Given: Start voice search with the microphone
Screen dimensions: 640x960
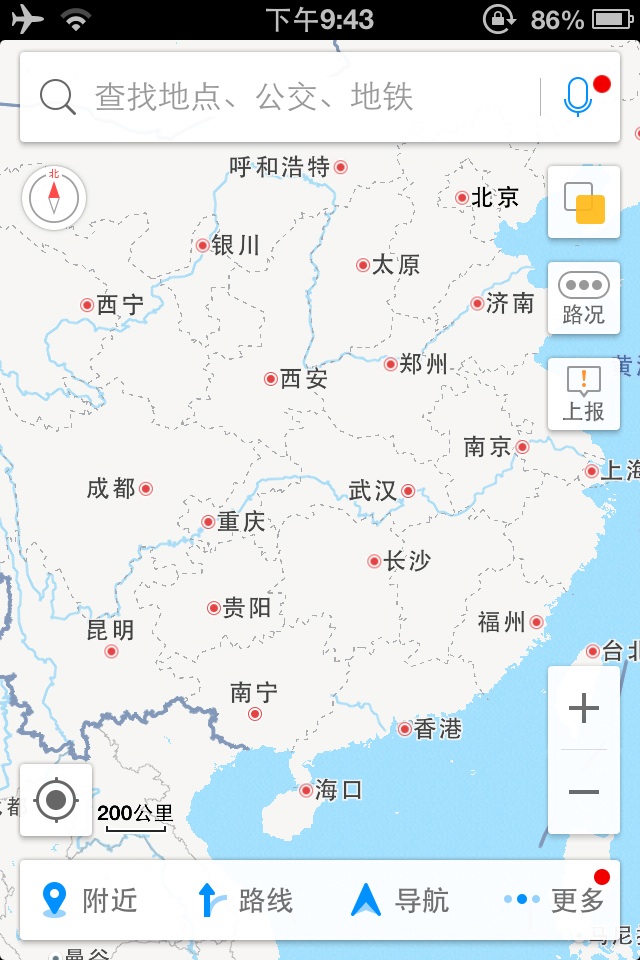Looking at the screenshot, I should [578, 97].
